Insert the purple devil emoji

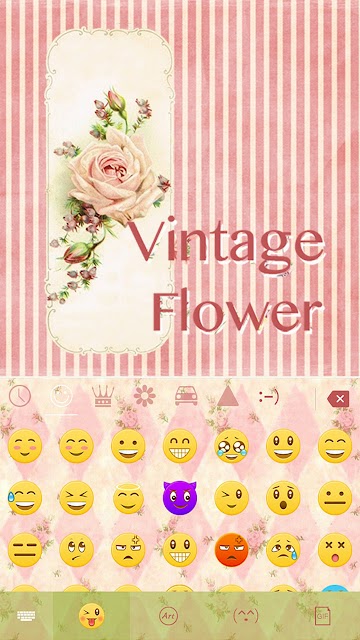tap(180, 498)
